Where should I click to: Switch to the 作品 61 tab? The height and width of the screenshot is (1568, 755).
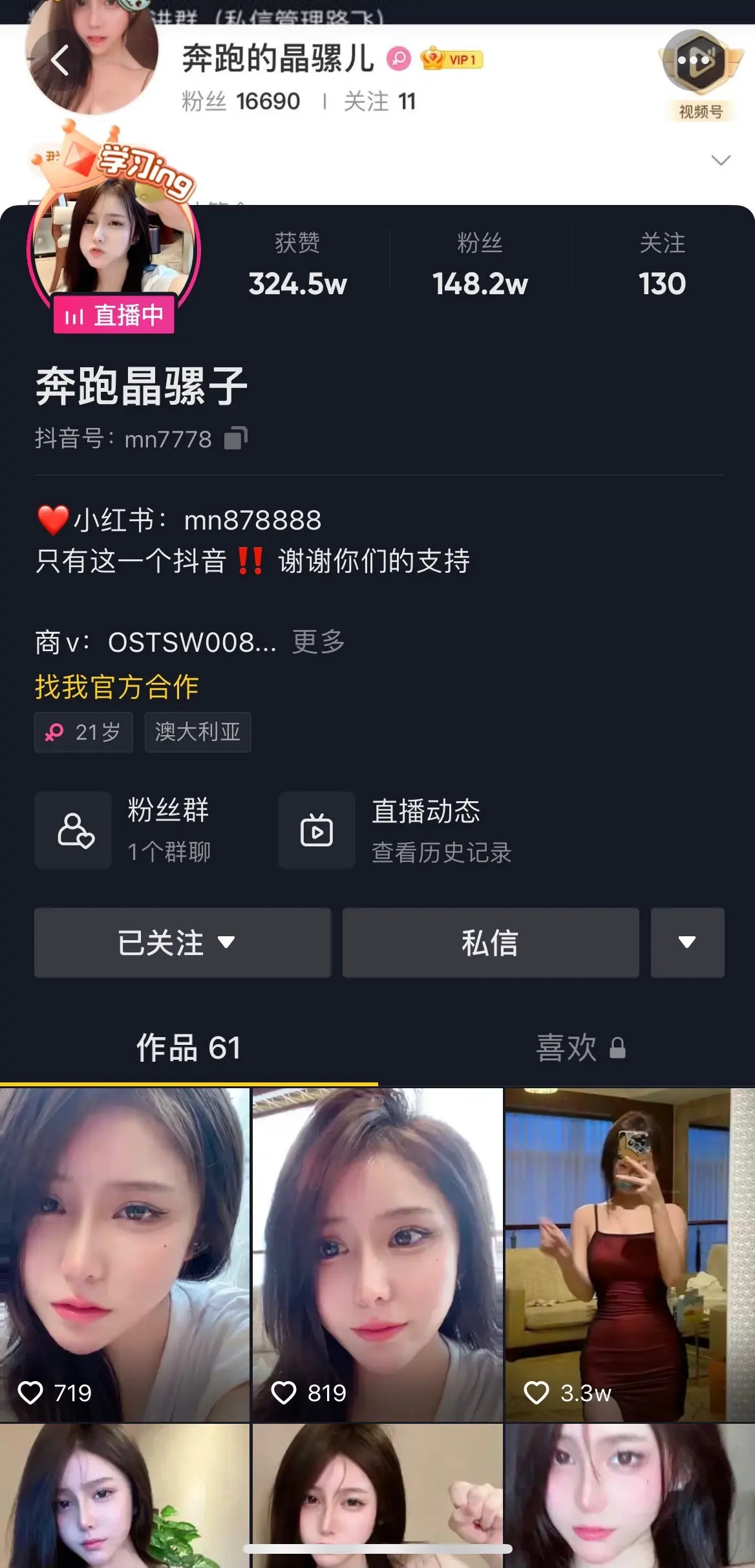coord(187,1048)
